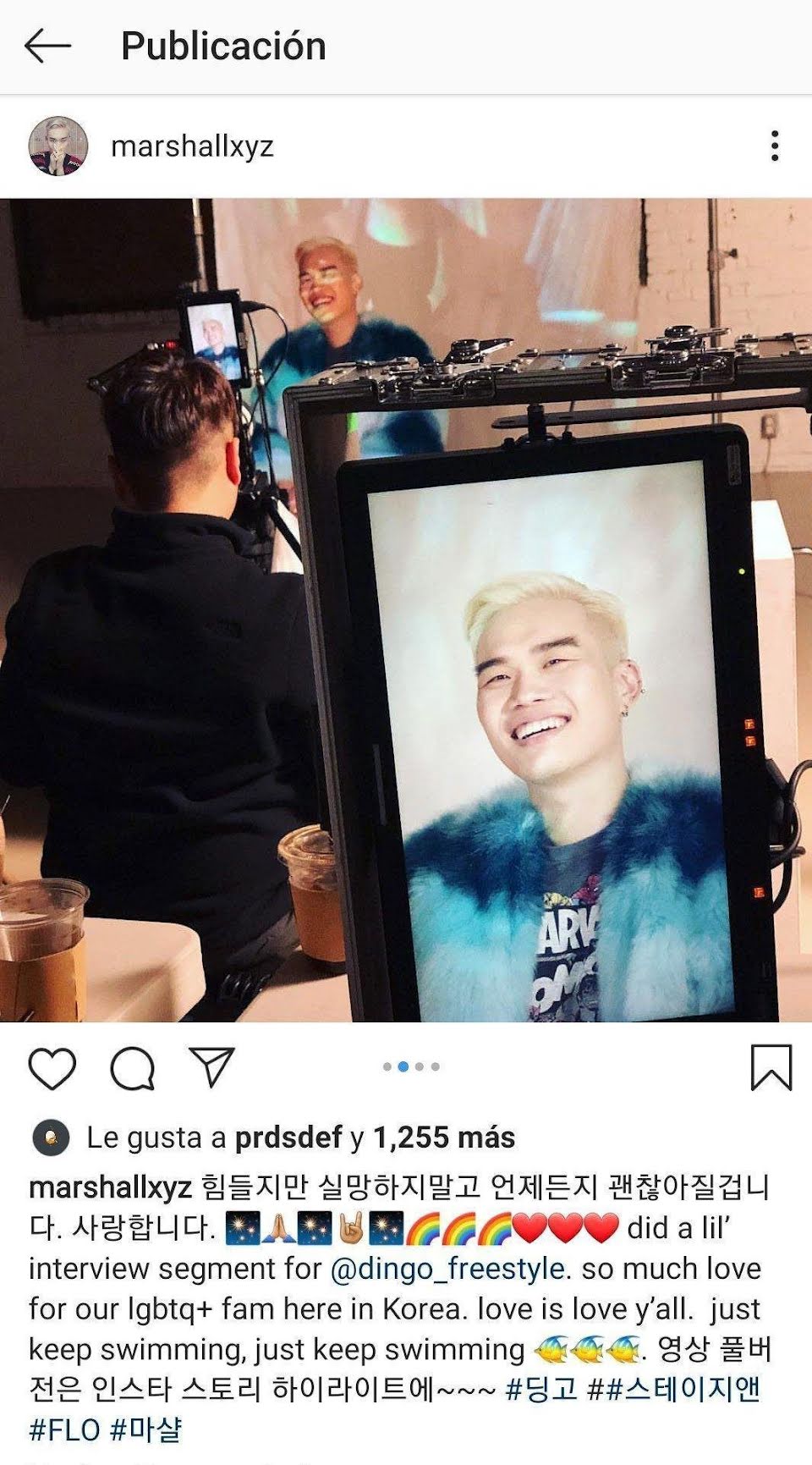Viewport: 812px width, 1465px height.
Task: Share the post via the paper plane icon
Action: (211, 1066)
